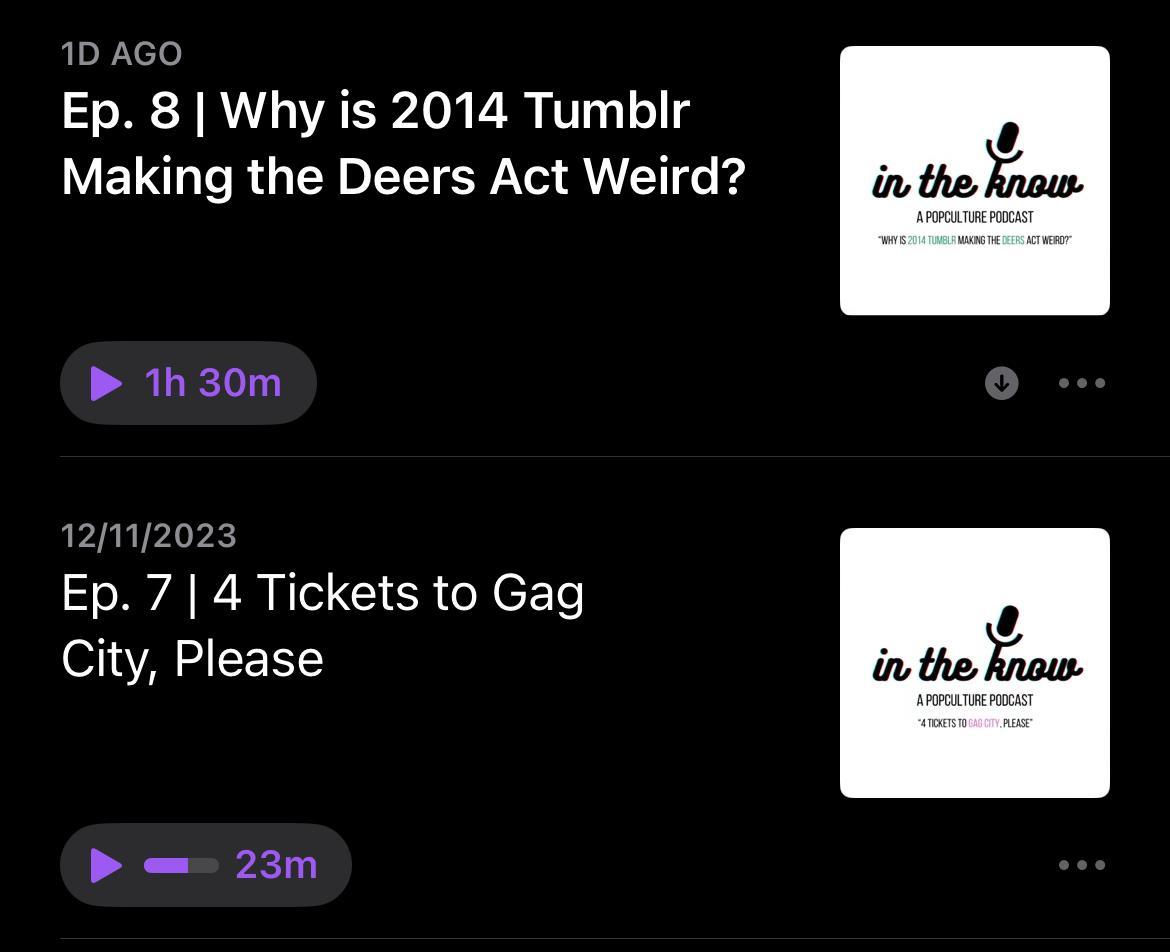
Task: Open Ep. 7 4 Tickets to Gag City episode
Action: coord(322,625)
